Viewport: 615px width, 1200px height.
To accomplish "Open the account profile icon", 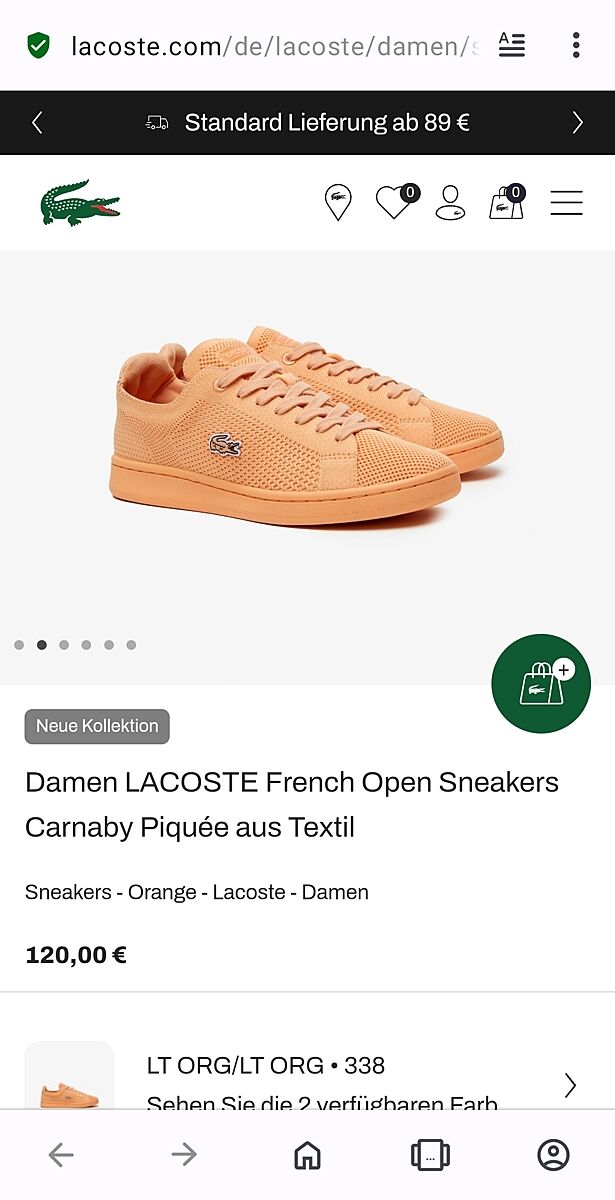I will (450, 202).
